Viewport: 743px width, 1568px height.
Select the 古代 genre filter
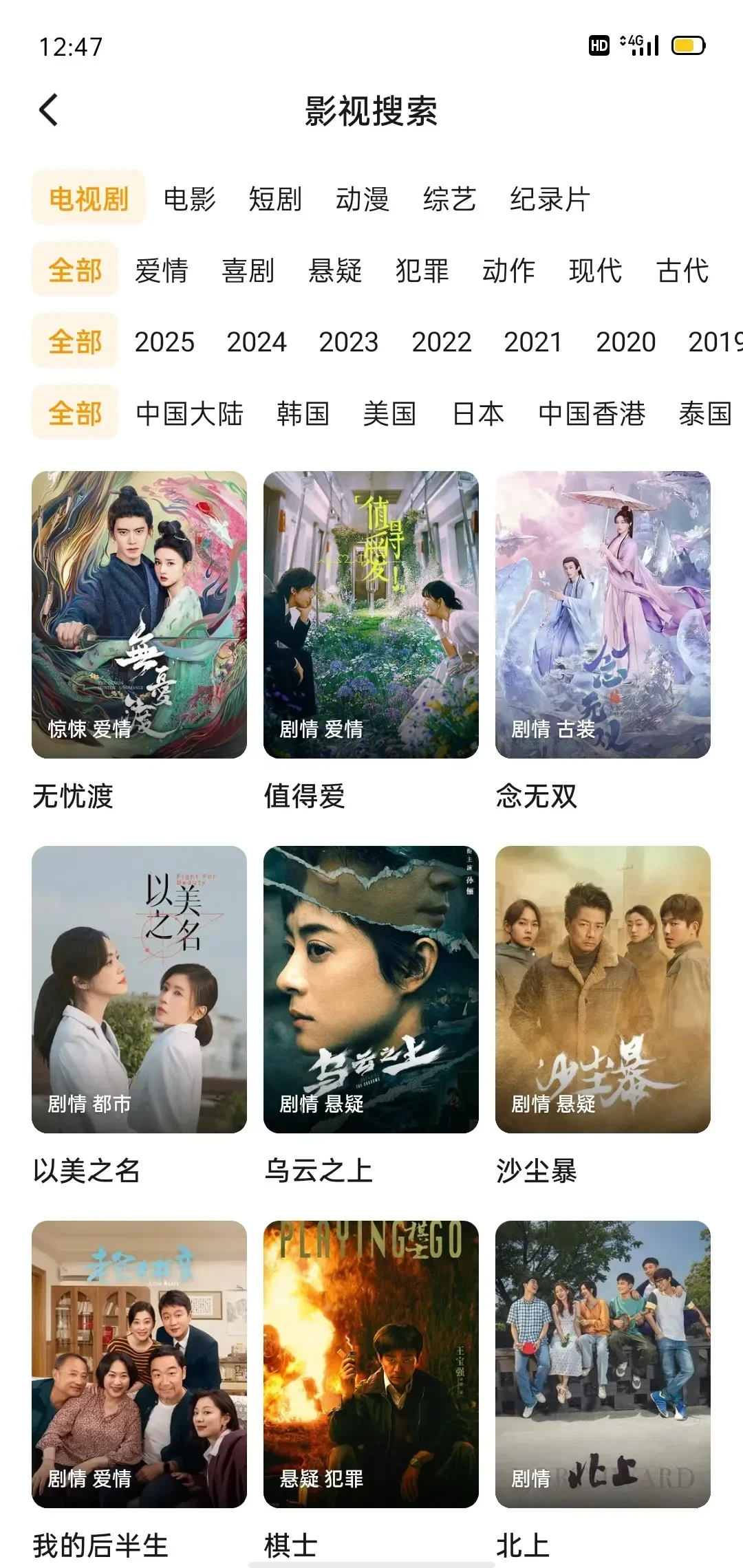click(x=682, y=271)
